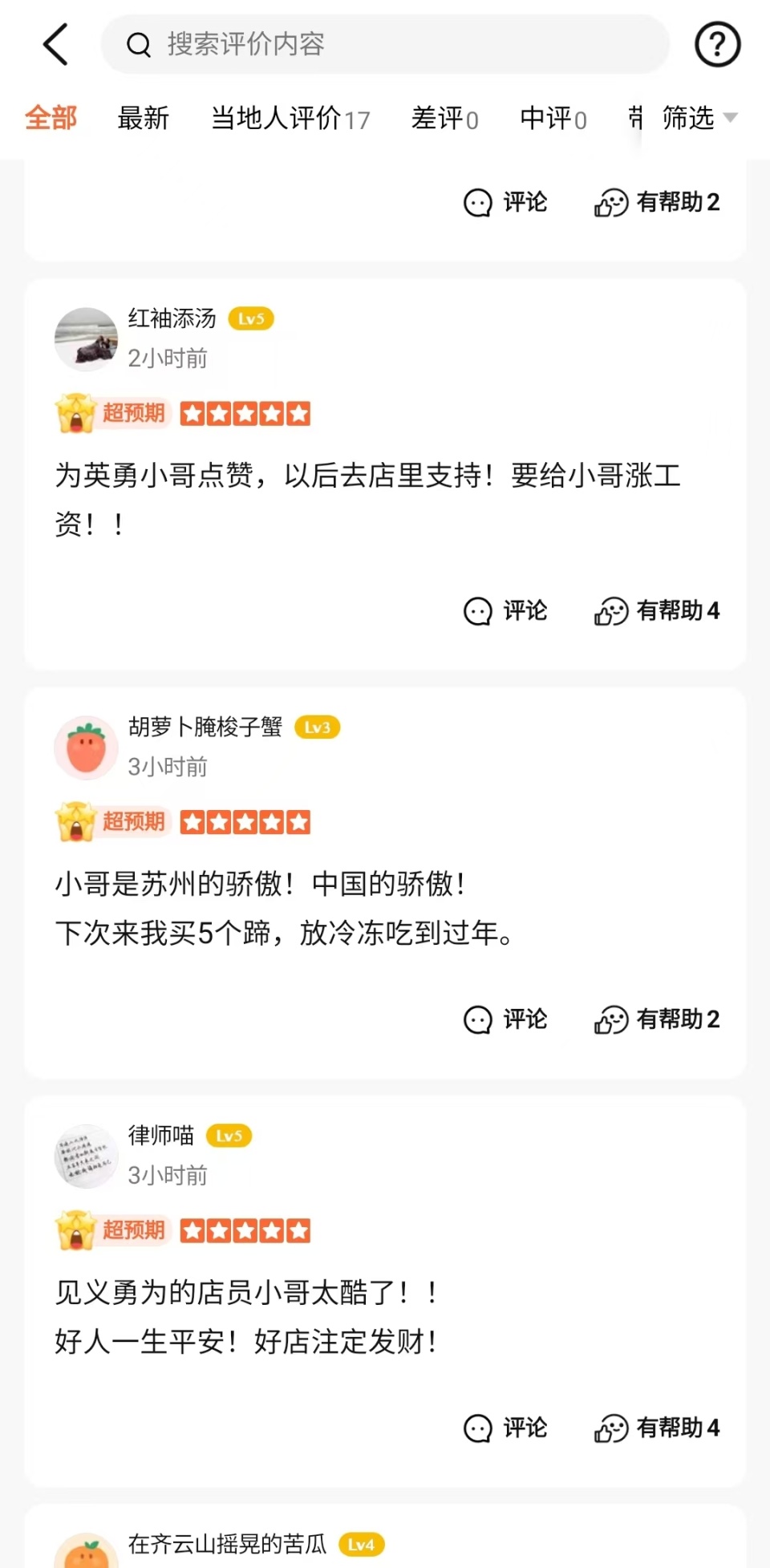Show 差评 reviews tab
770x1568 pixels.
[x=444, y=118]
